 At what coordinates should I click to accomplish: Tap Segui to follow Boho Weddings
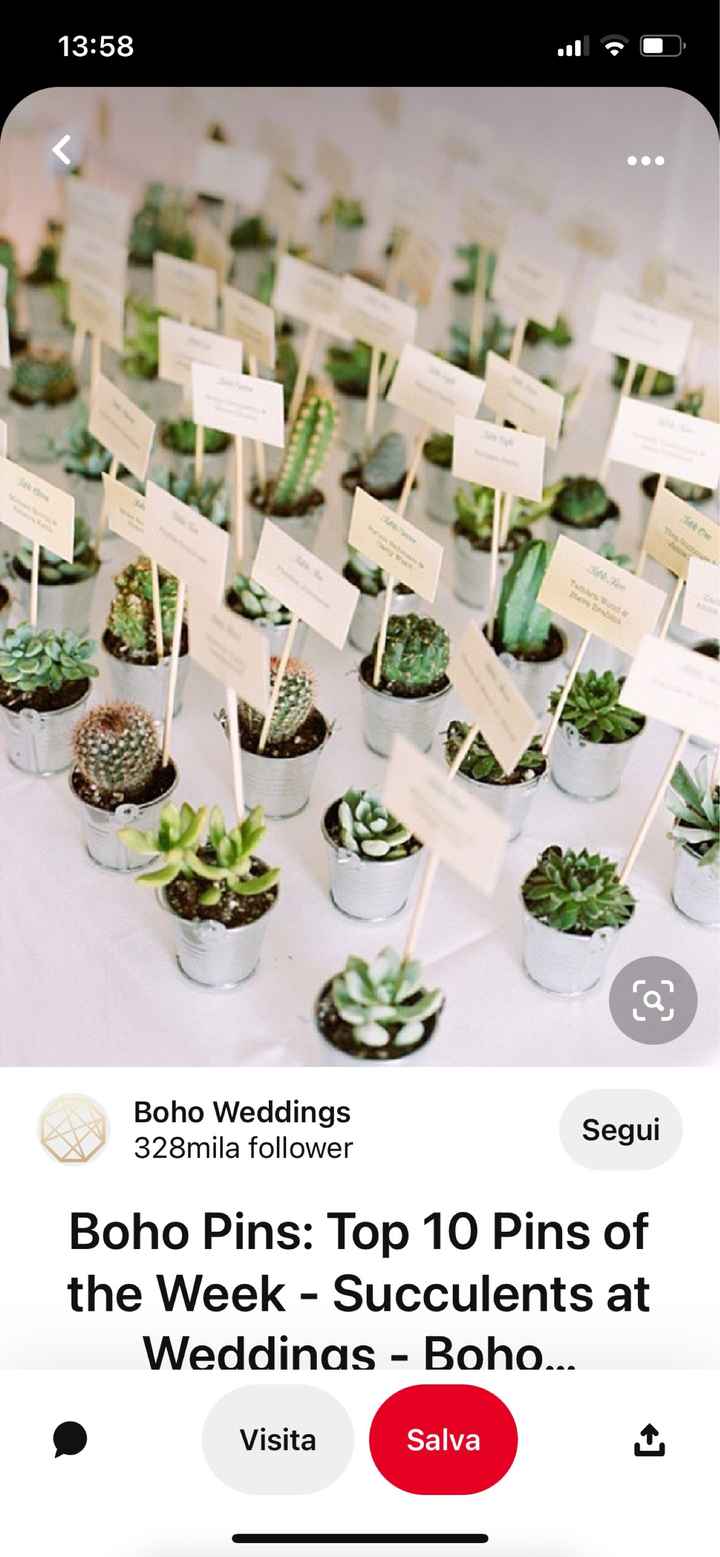(x=620, y=1130)
